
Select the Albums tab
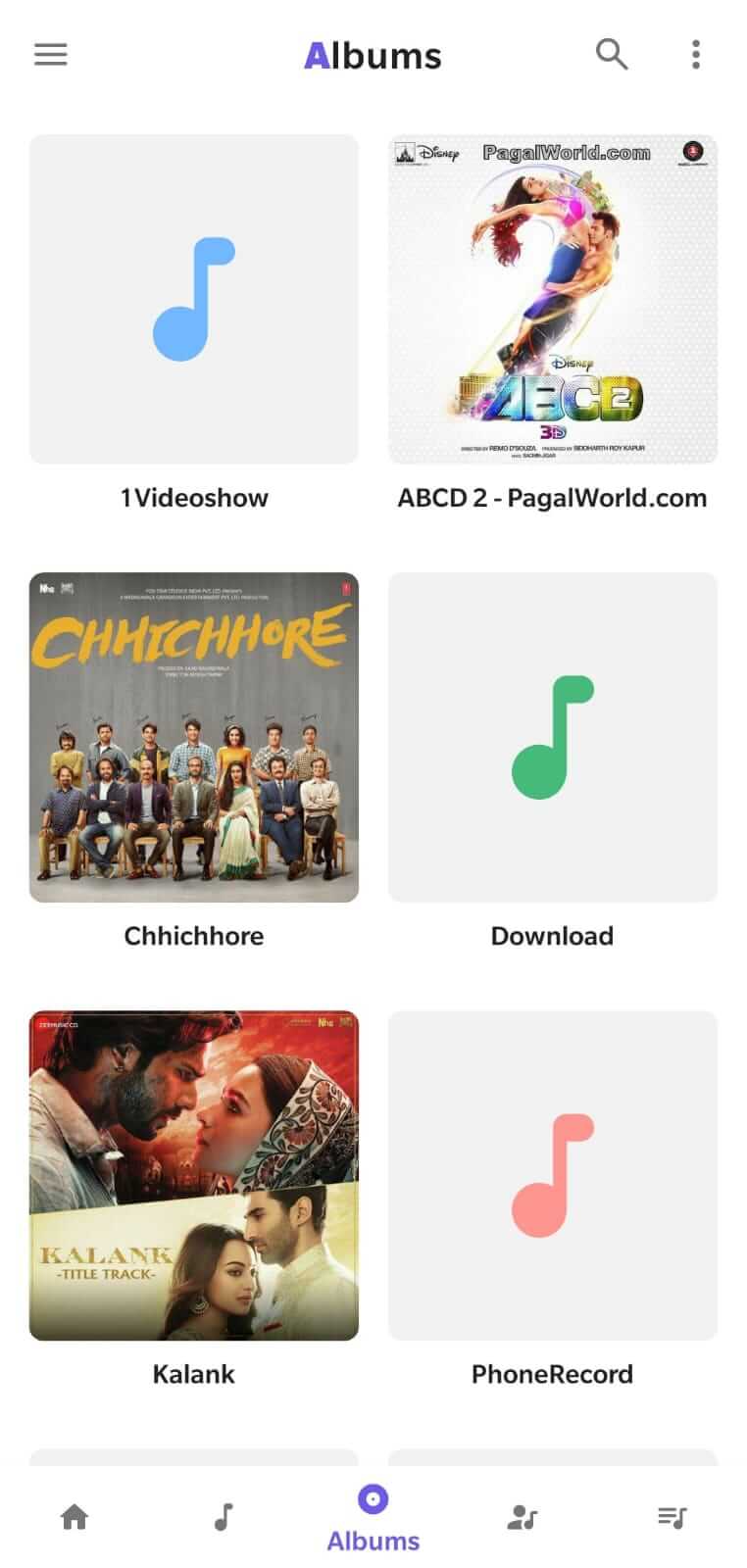click(373, 1518)
